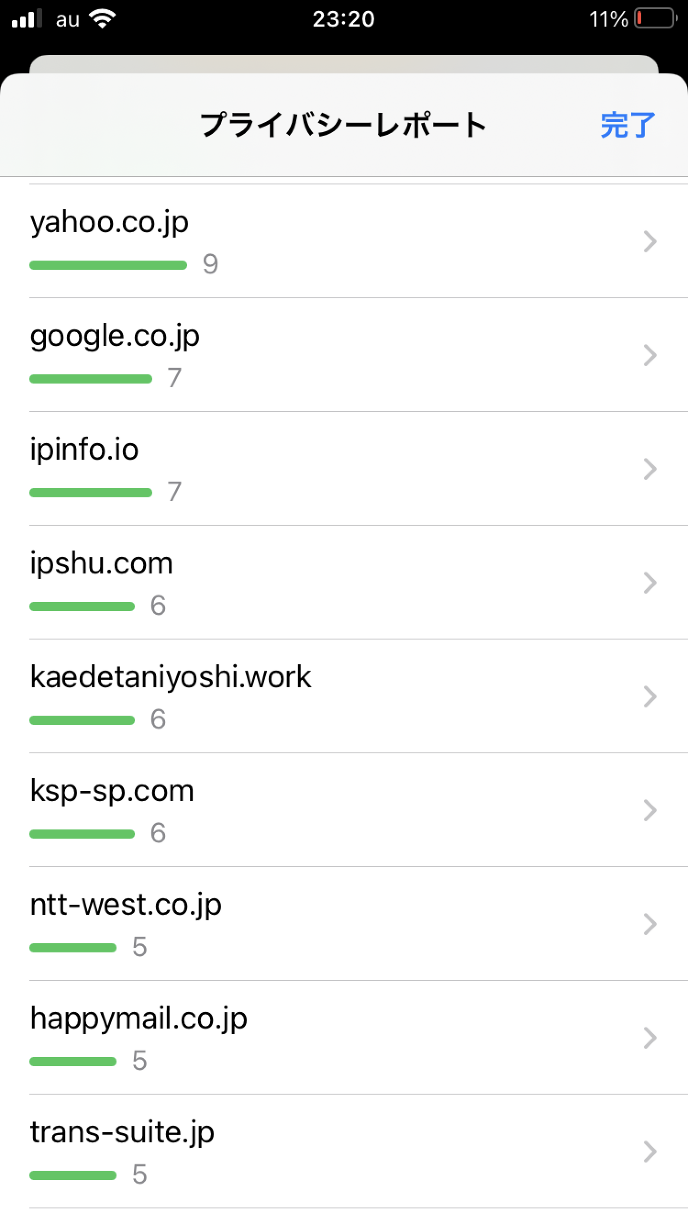View details for ipinfo.io
Screen dimensions: 688x1224
coord(344,469)
